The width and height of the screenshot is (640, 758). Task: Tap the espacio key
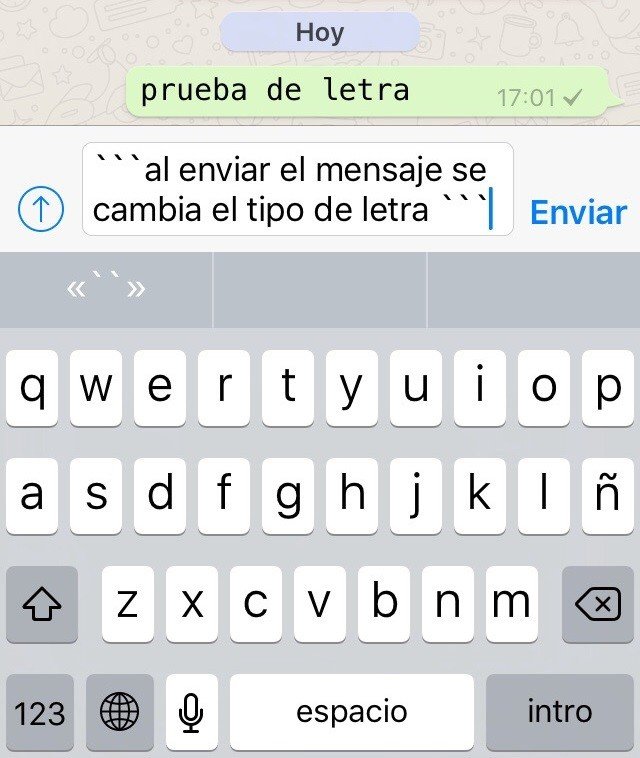point(352,712)
